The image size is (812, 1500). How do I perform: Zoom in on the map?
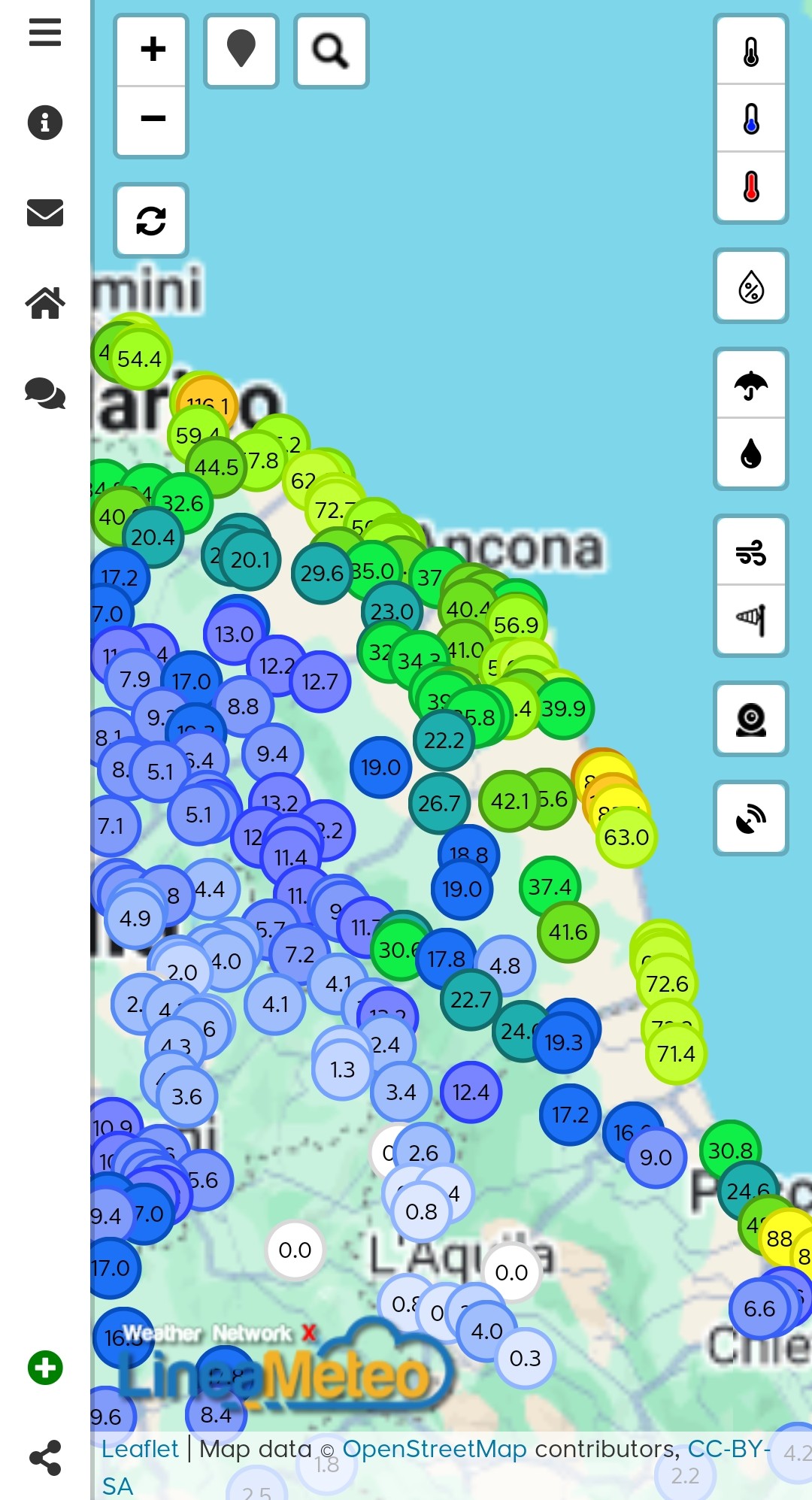153,50
